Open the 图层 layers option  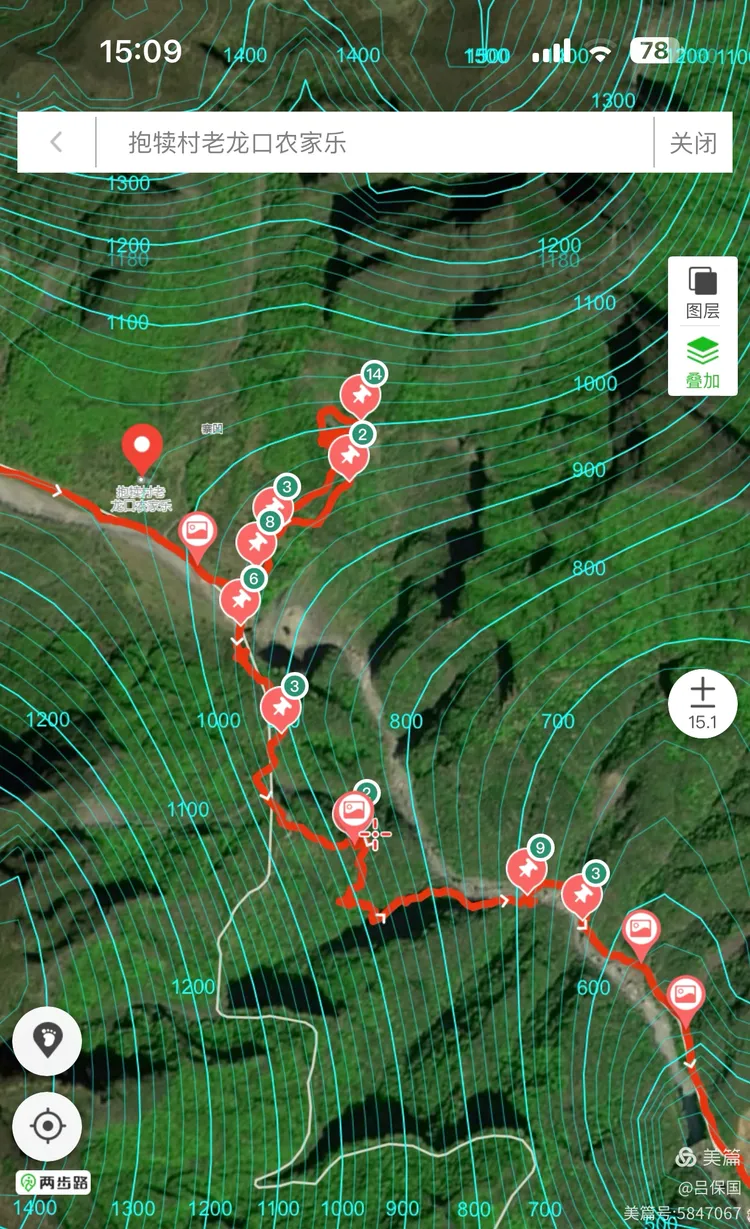coord(703,293)
